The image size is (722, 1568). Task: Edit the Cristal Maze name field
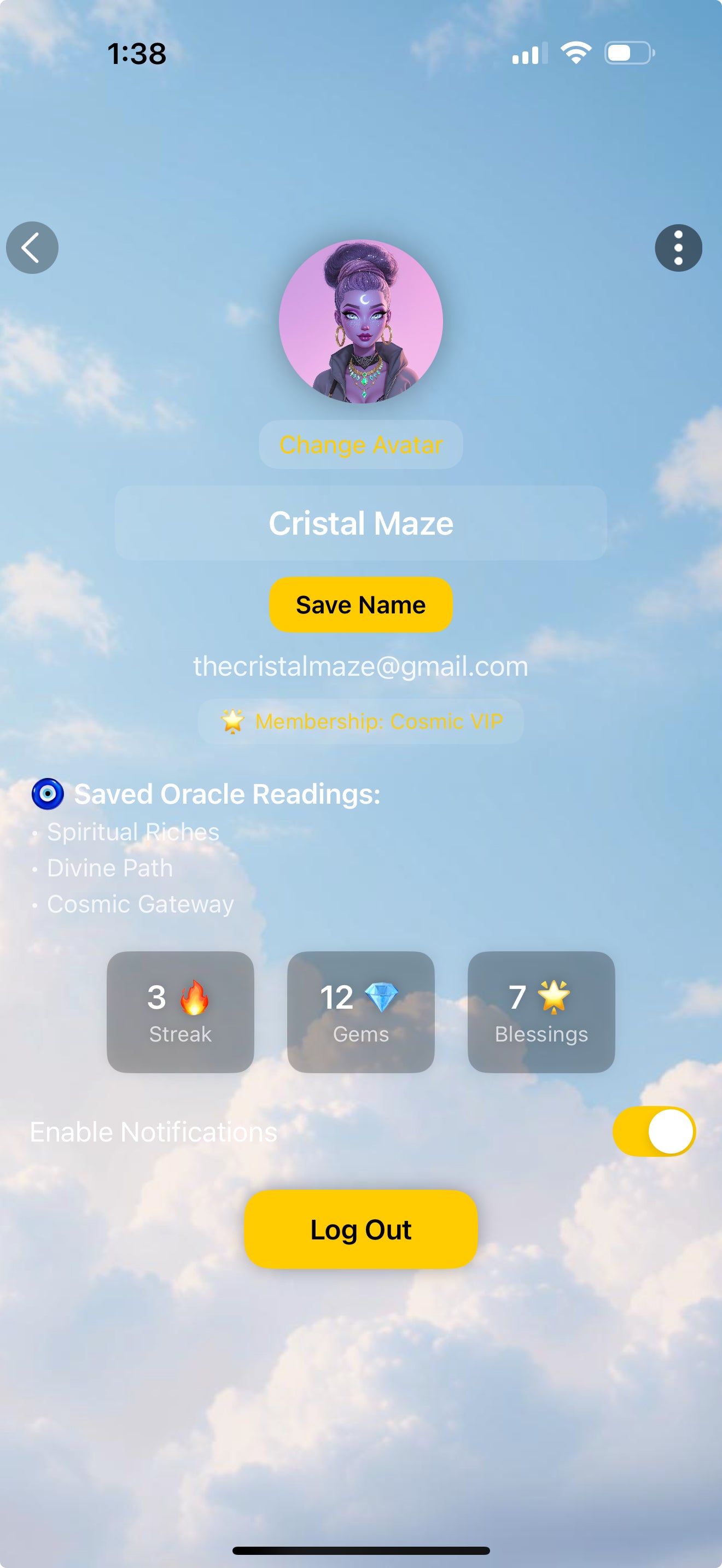point(360,523)
